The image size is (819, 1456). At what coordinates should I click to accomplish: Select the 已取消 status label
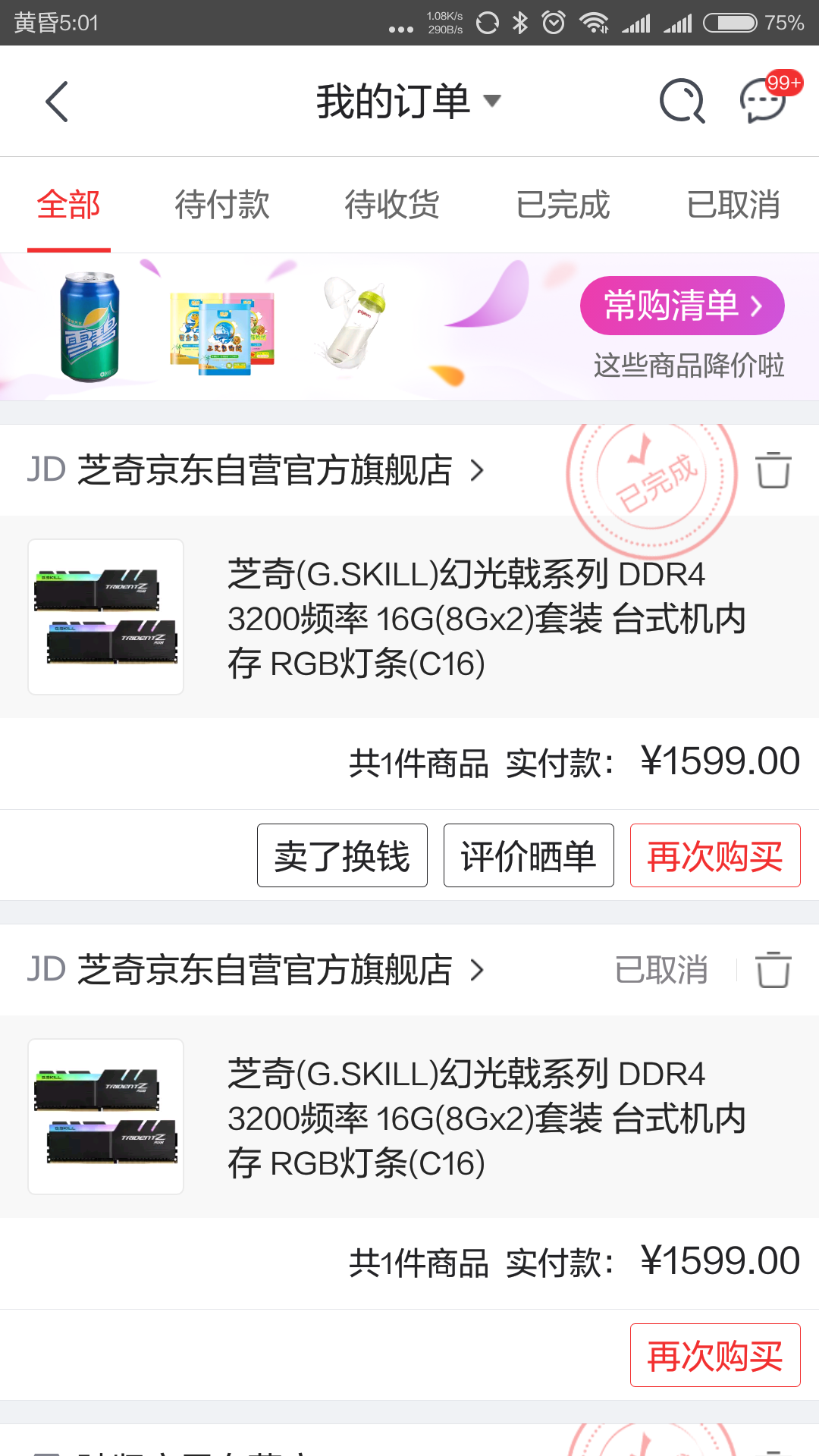pyautogui.click(x=661, y=969)
